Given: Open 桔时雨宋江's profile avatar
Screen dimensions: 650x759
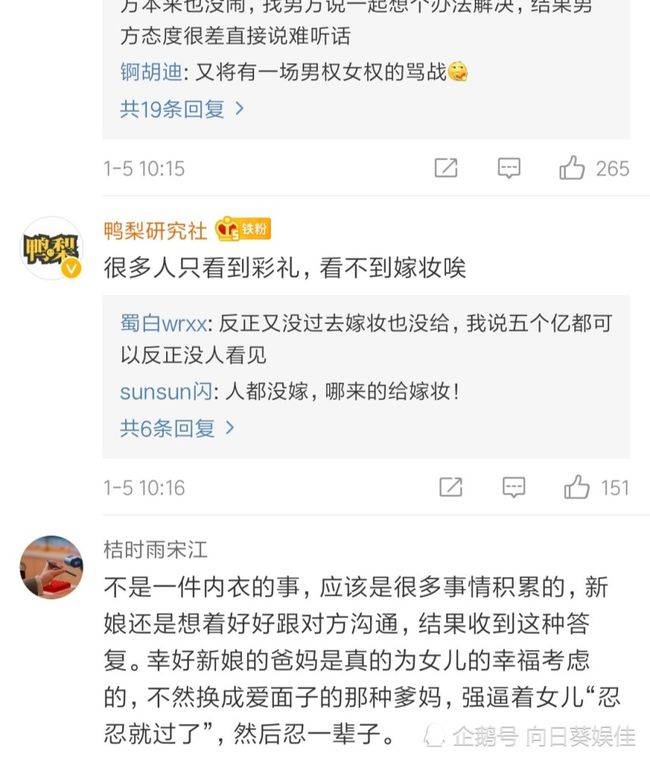Looking at the screenshot, I should point(51,566).
